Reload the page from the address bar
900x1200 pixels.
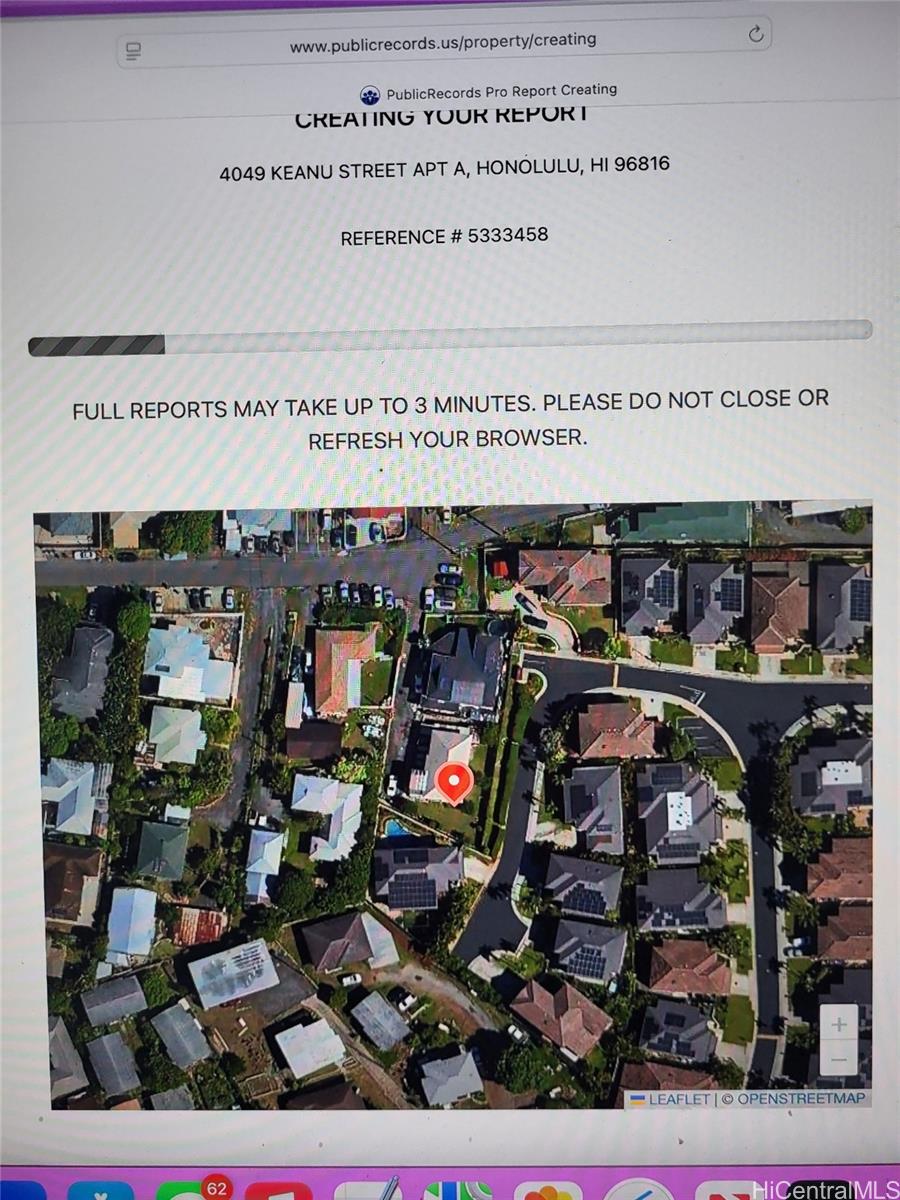[x=756, y=34]
